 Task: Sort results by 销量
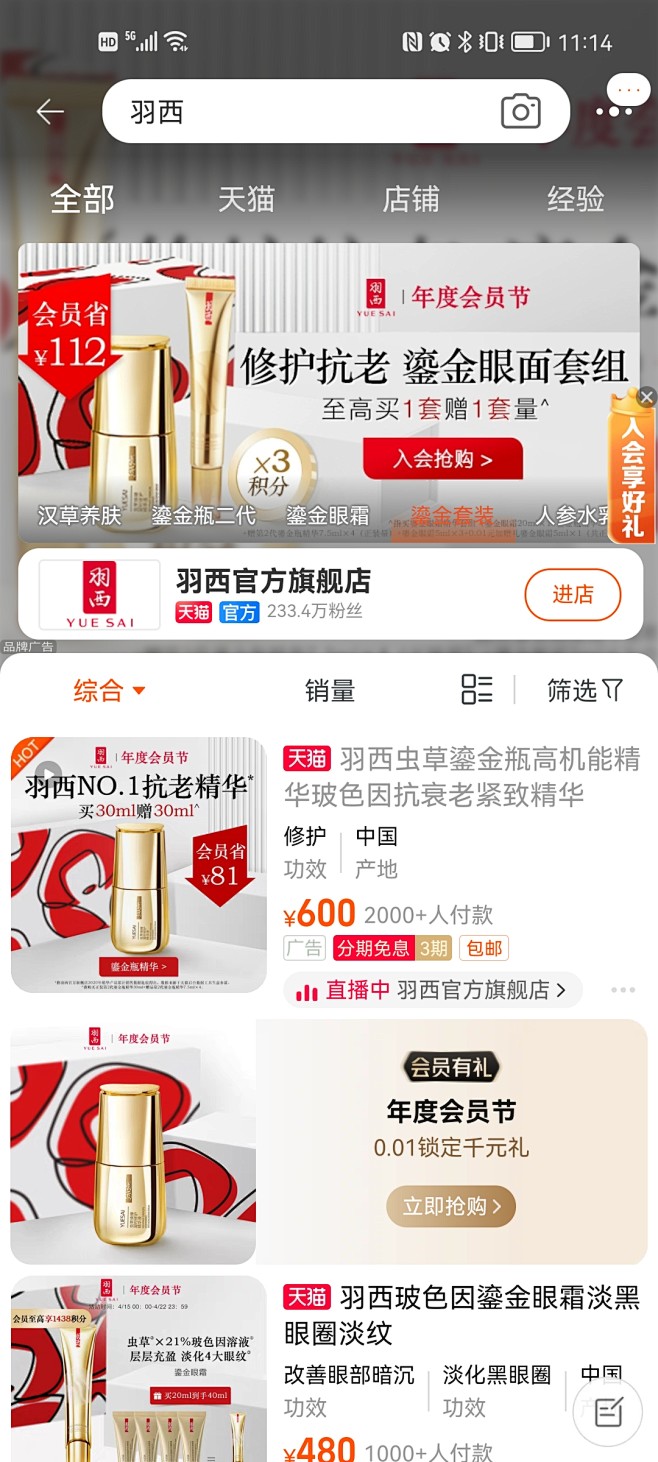click(330, 690)
